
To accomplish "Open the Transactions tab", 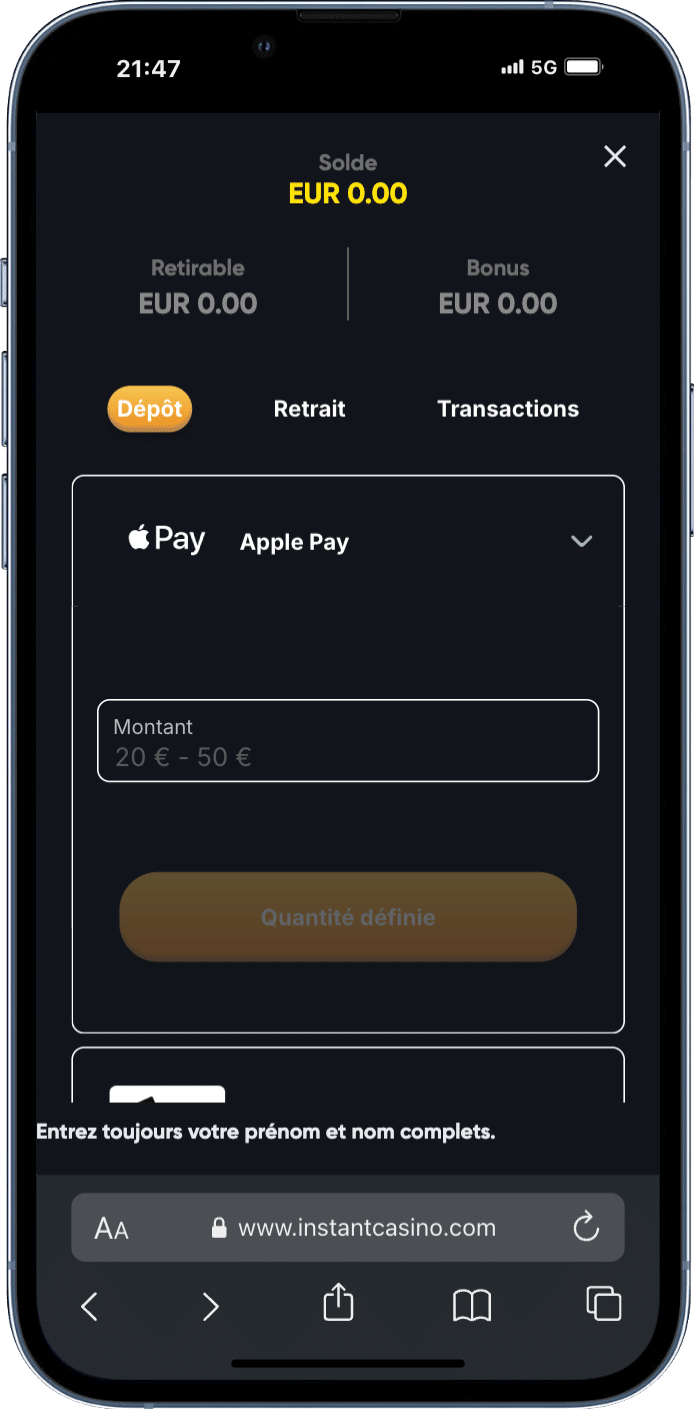I will coord(508,409).
